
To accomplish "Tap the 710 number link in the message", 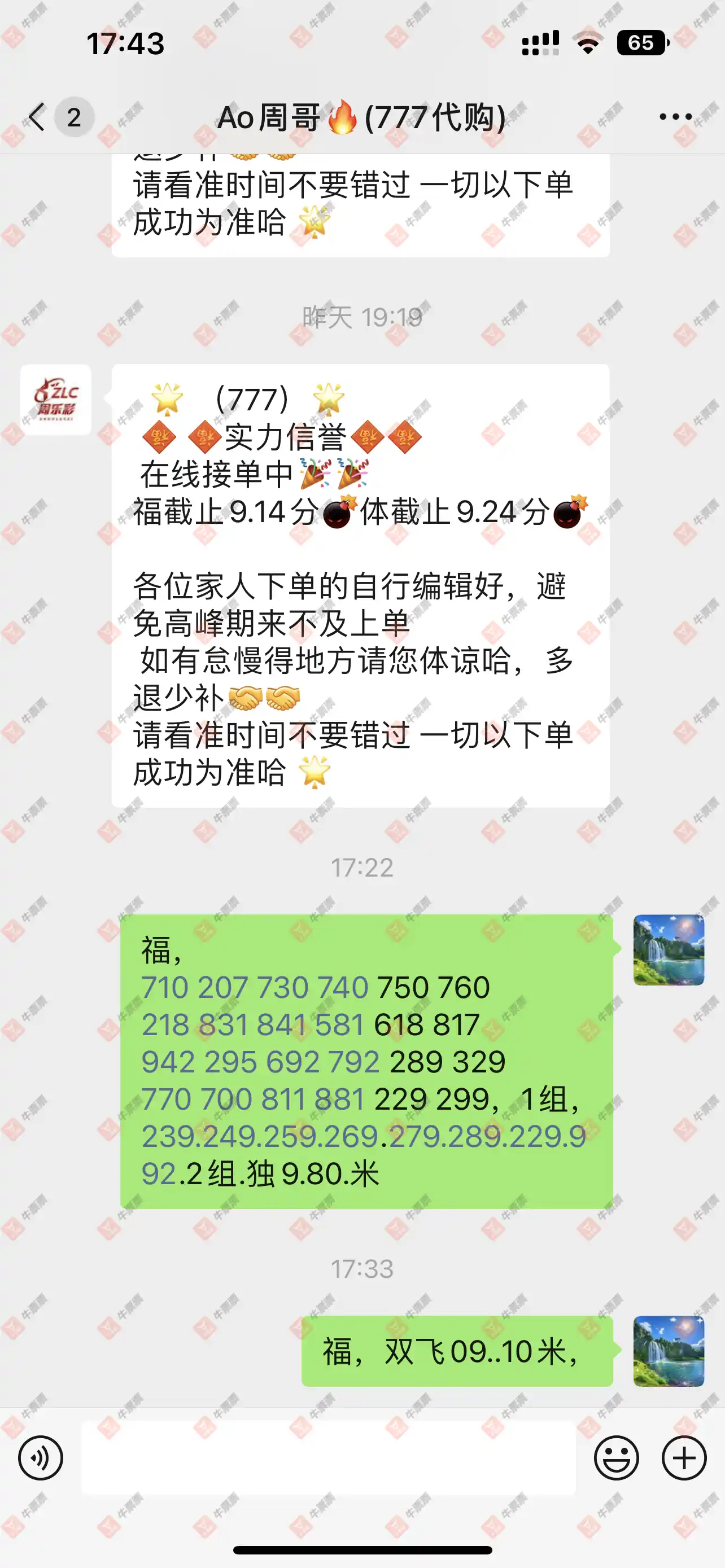I will (164, 987).
